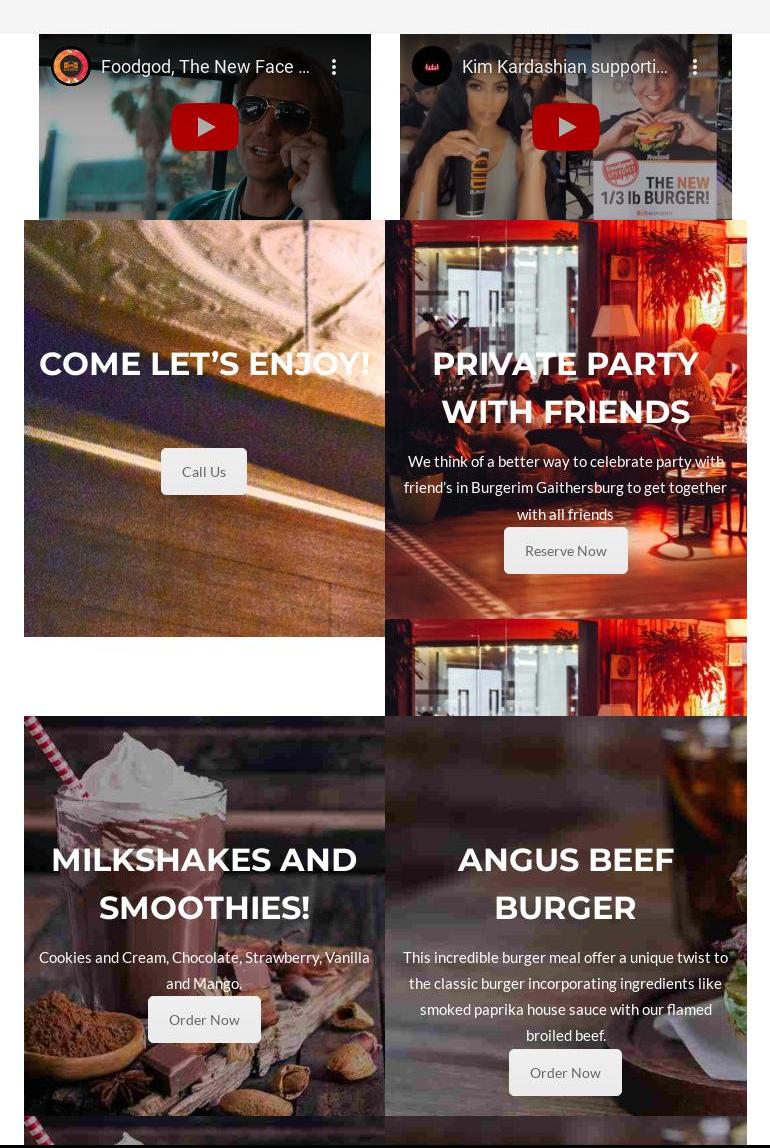Open options menu on Kim Kardashian video

(x=695, y=67)
